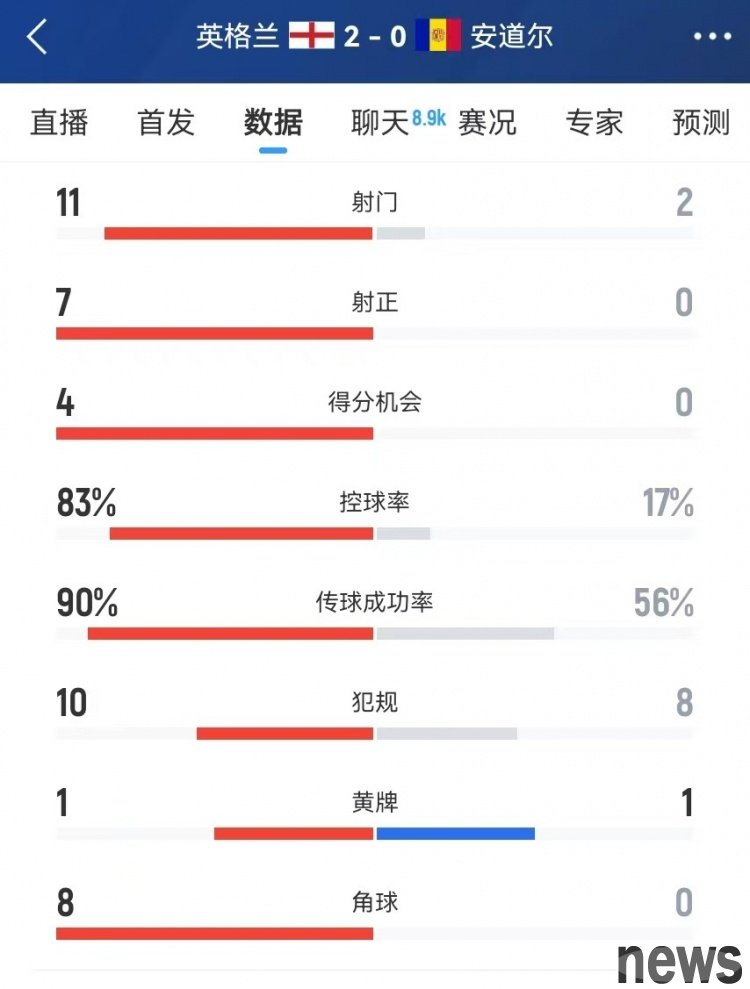This screenshot has height=989, width=750.
Task: Select the 数据 statistics tab
Action: click(273, 123)
